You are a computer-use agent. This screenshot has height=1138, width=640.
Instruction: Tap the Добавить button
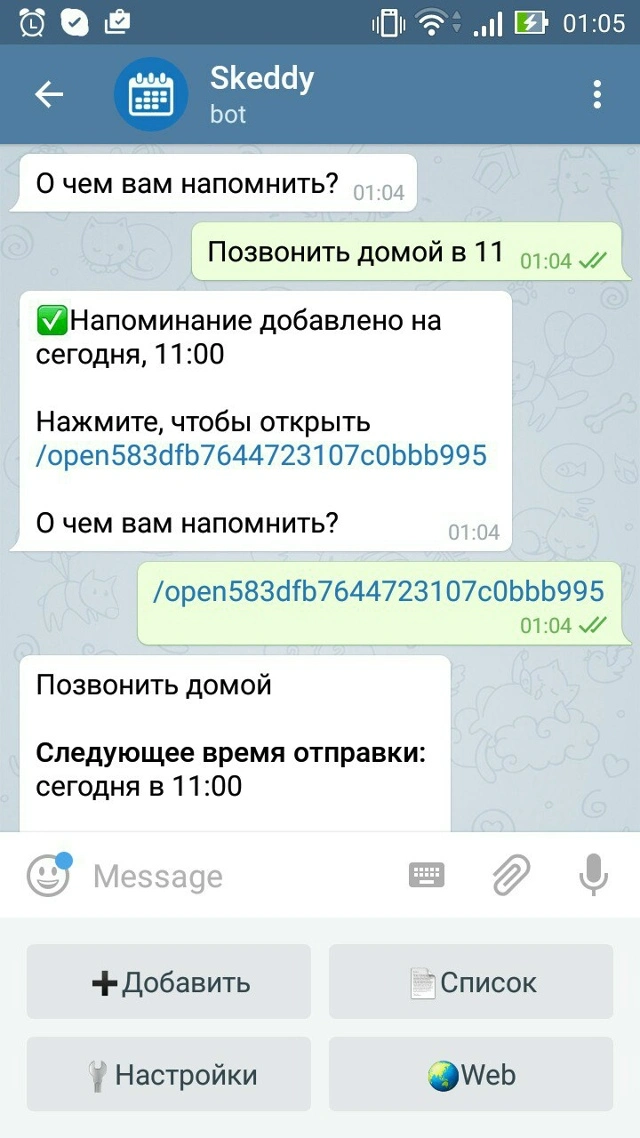coord(169,982)
